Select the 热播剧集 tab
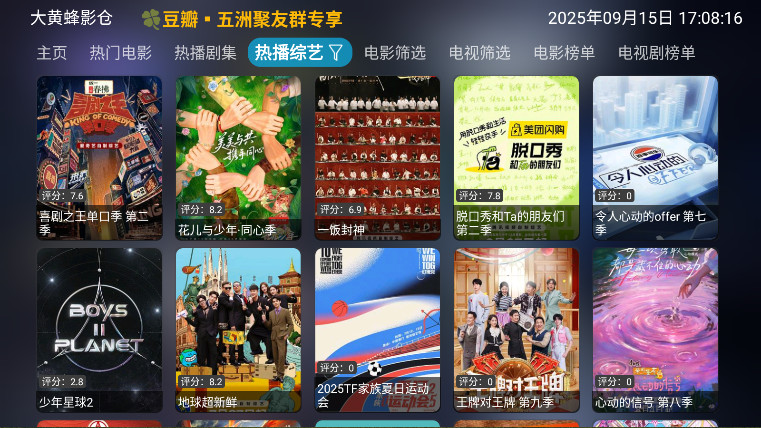 coord(205,53)
